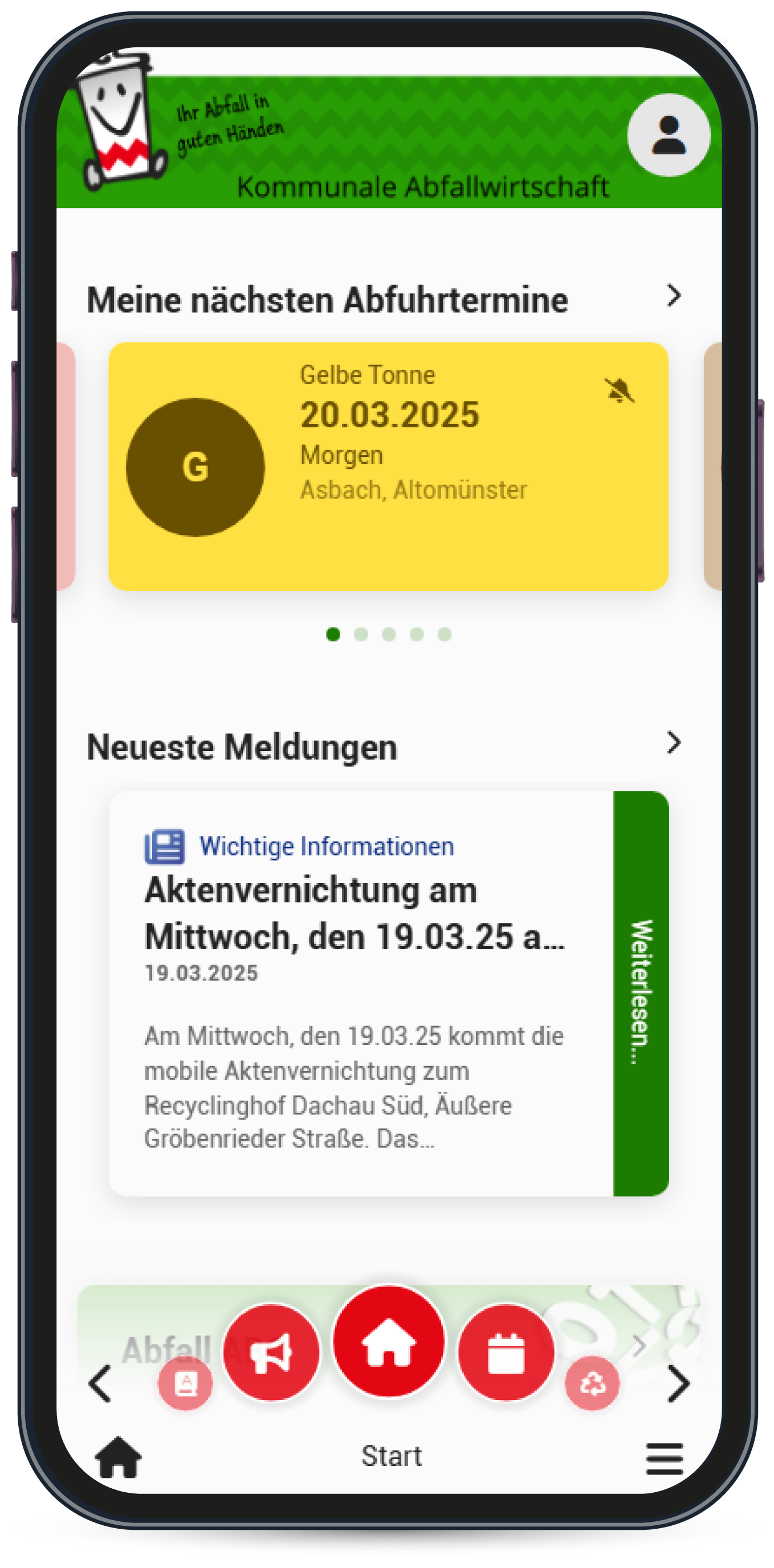Open the small book shortcut

tap(186, 1383)
